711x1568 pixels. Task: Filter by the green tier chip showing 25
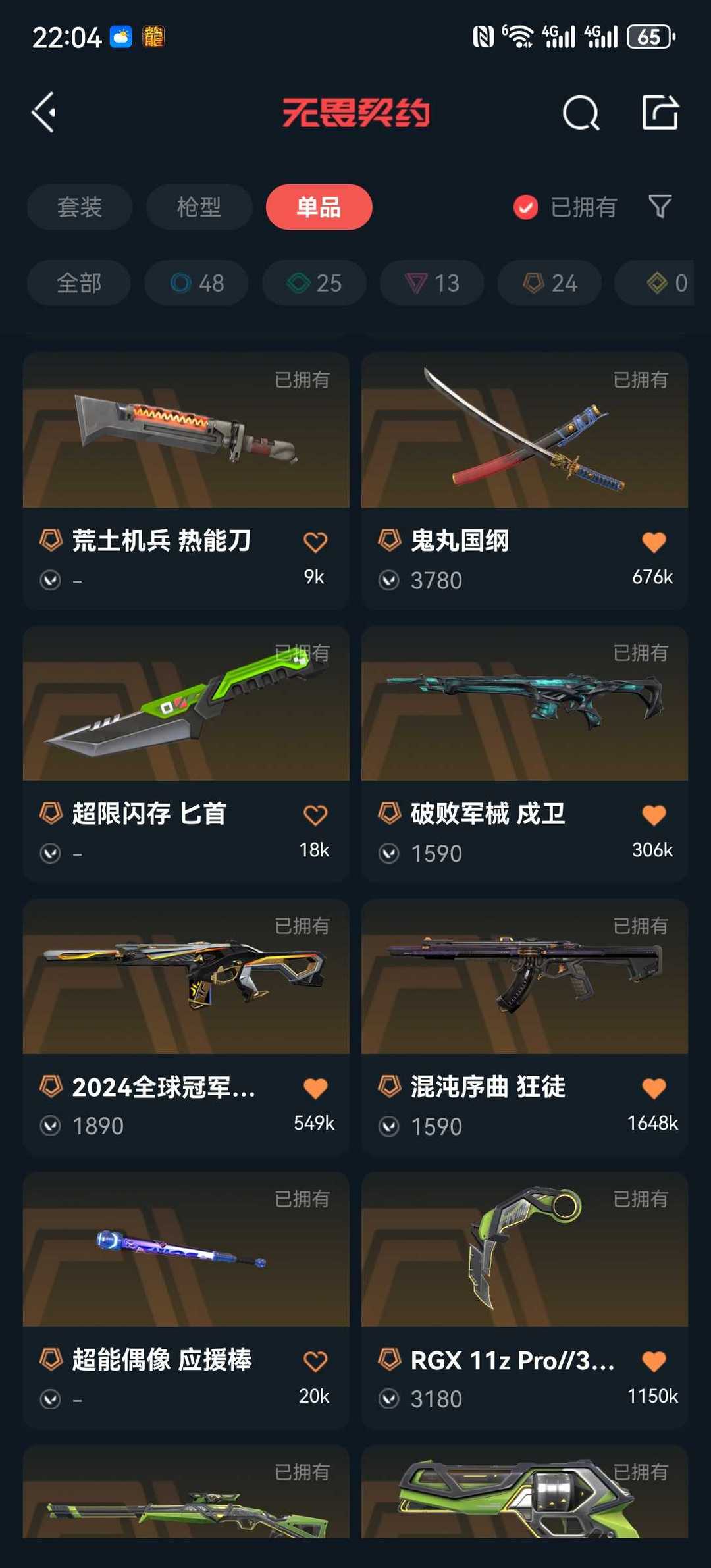tap(314, 283)
